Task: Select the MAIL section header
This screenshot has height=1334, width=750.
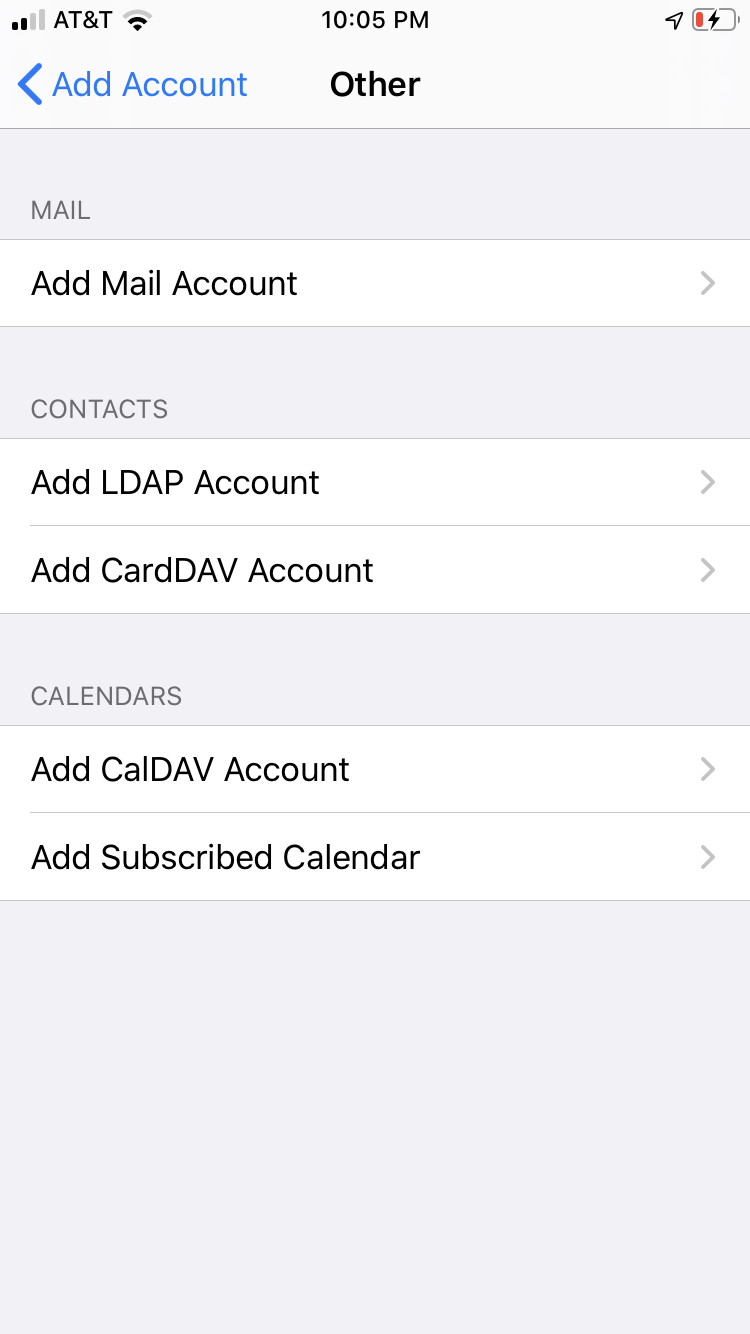Action: pyautogui.click(x=60, y=211)
